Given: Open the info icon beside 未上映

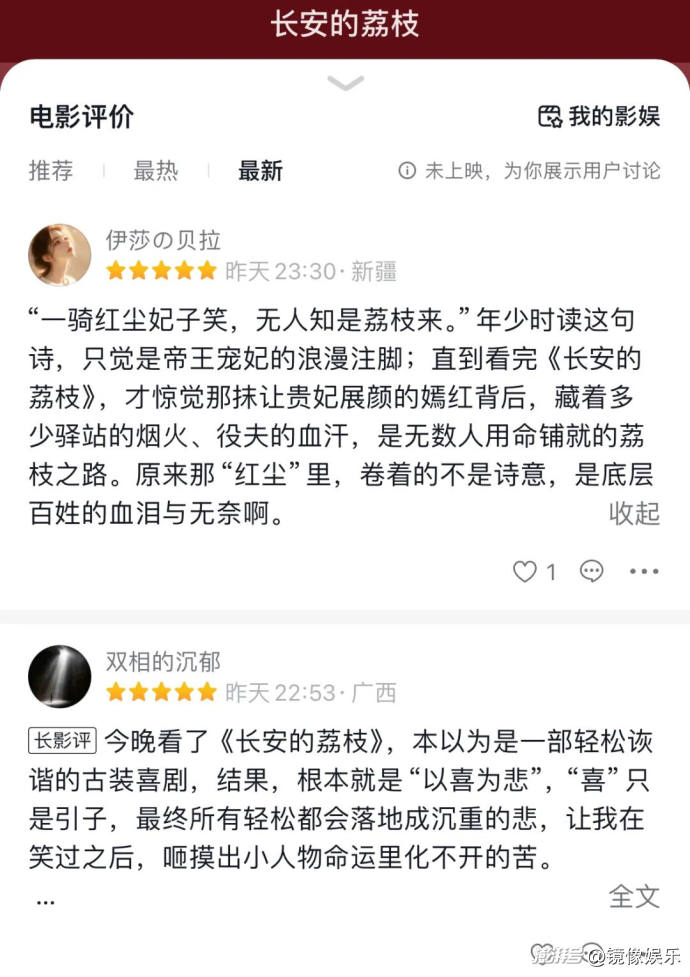Looking at the screenshot, I should click(407, 171).
